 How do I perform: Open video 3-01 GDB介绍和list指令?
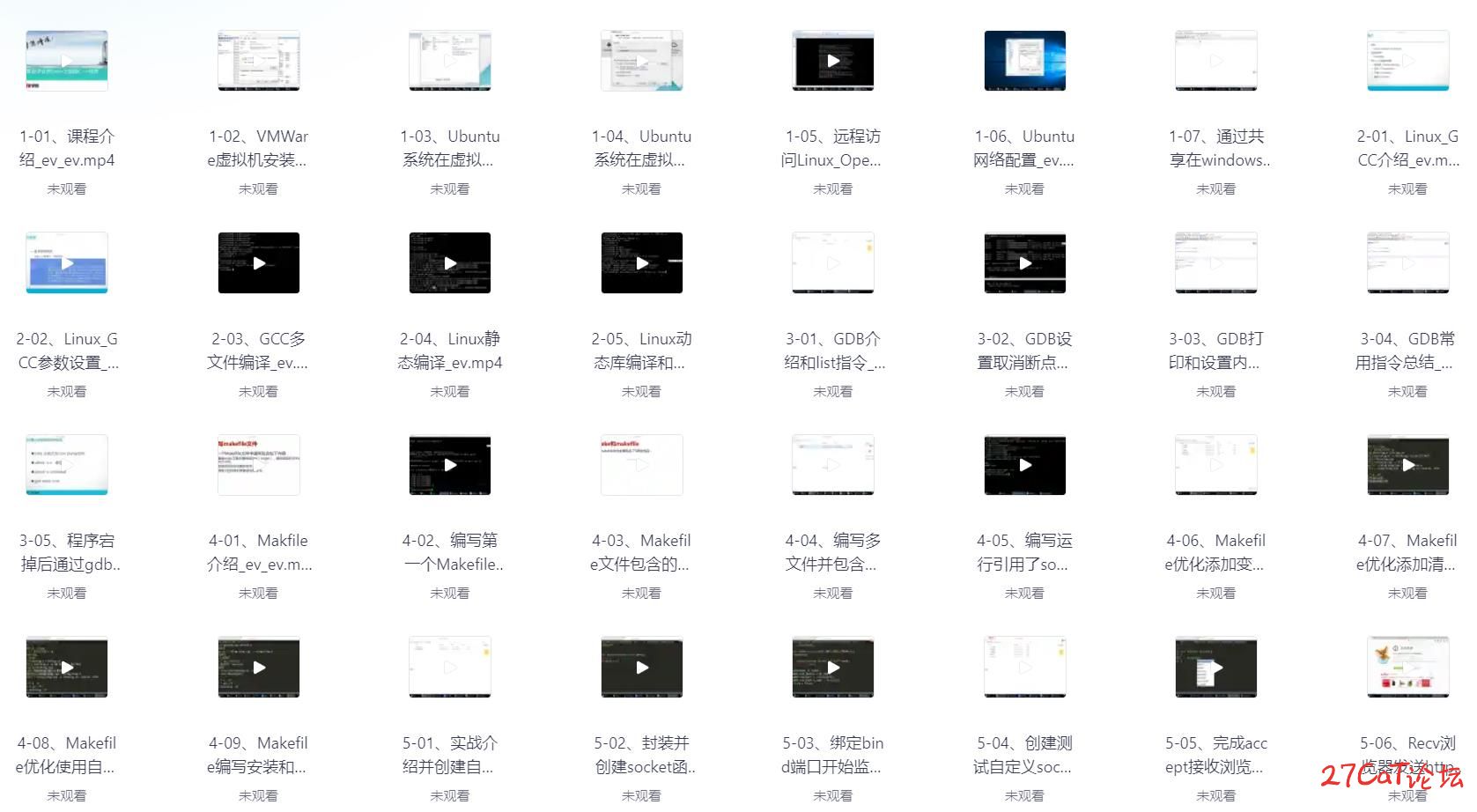point(833,262)
